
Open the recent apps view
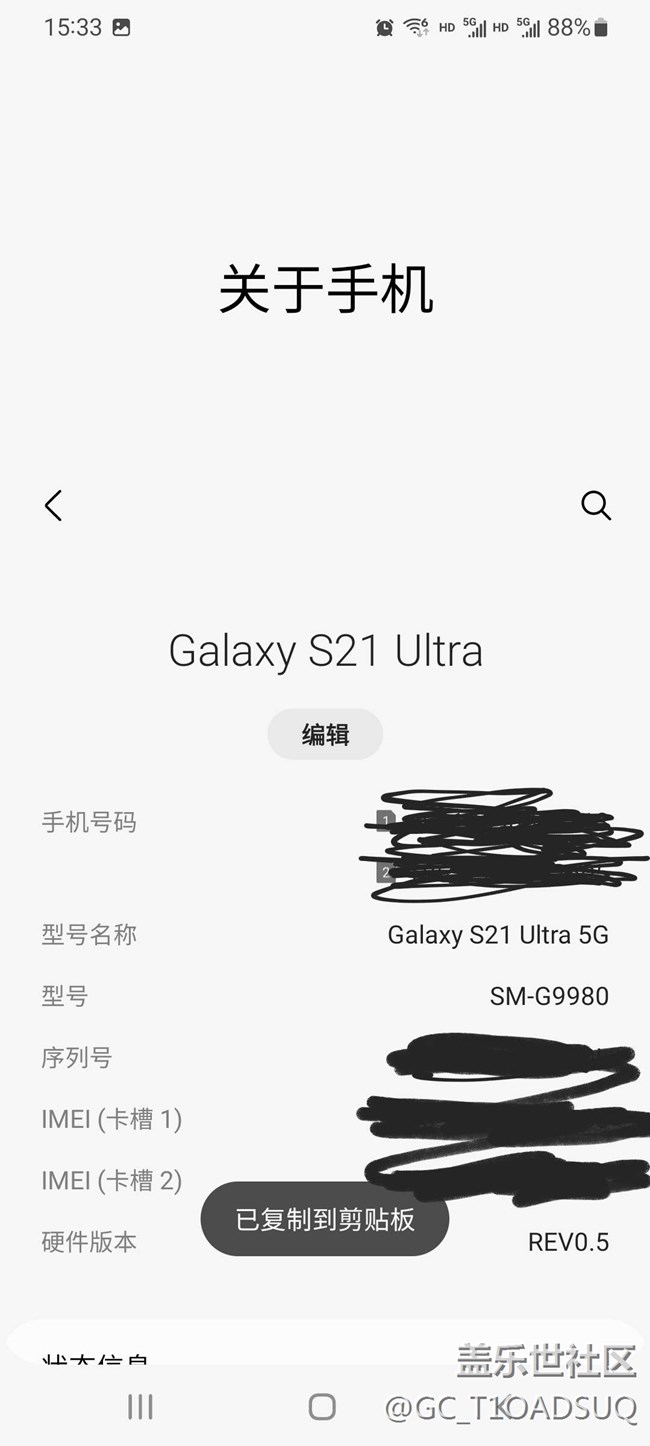[140, 1407]
